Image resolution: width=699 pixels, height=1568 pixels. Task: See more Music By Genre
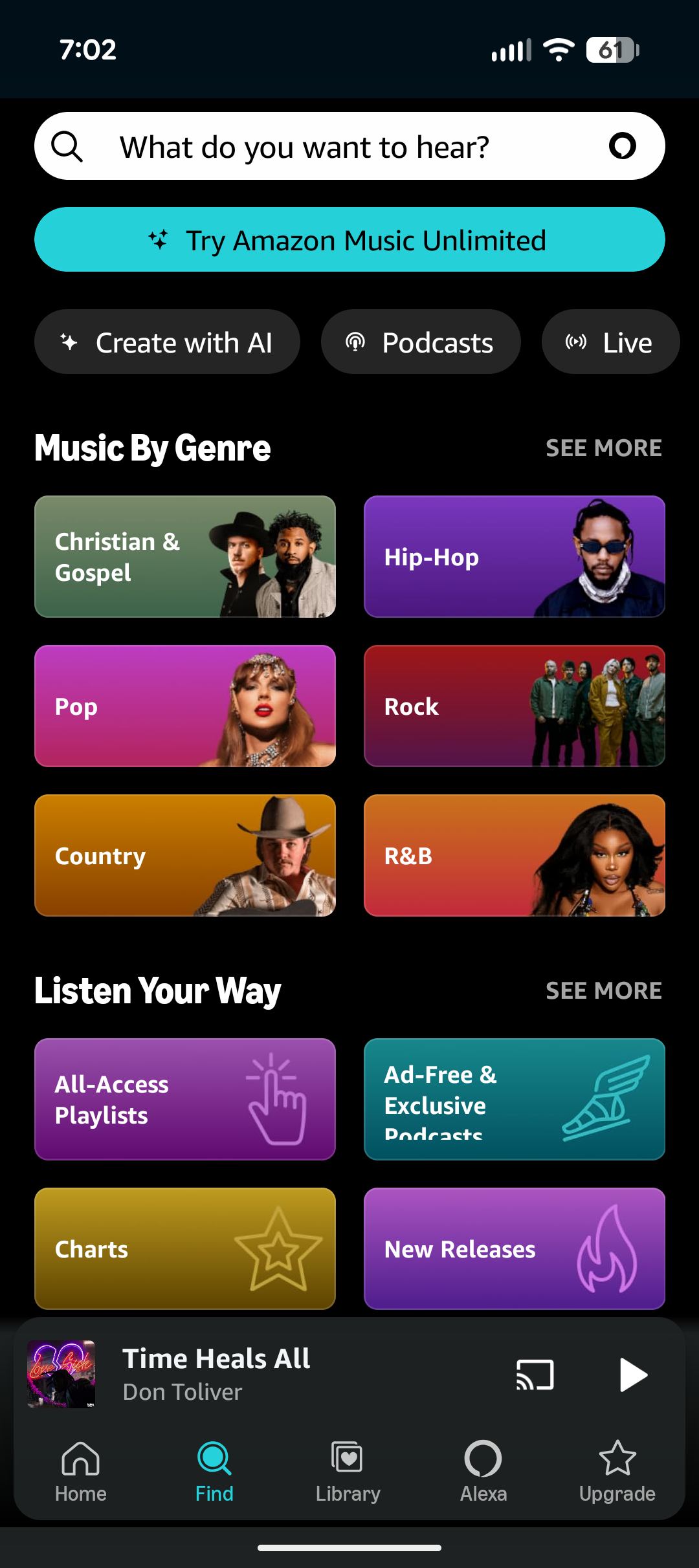tap(603, 448)
